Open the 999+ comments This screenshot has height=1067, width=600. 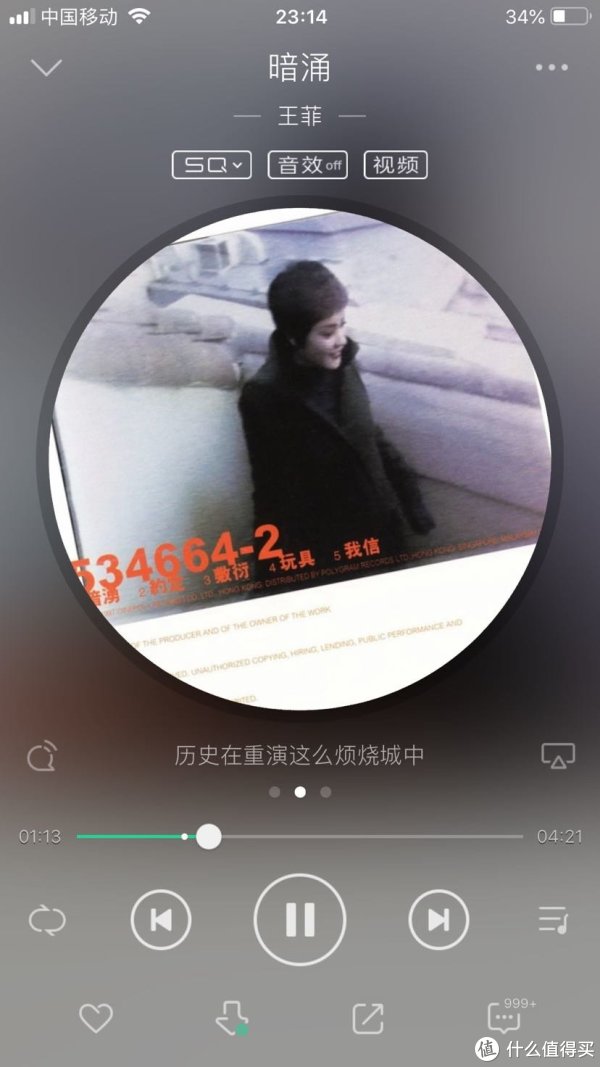(x=505, y=1017)
